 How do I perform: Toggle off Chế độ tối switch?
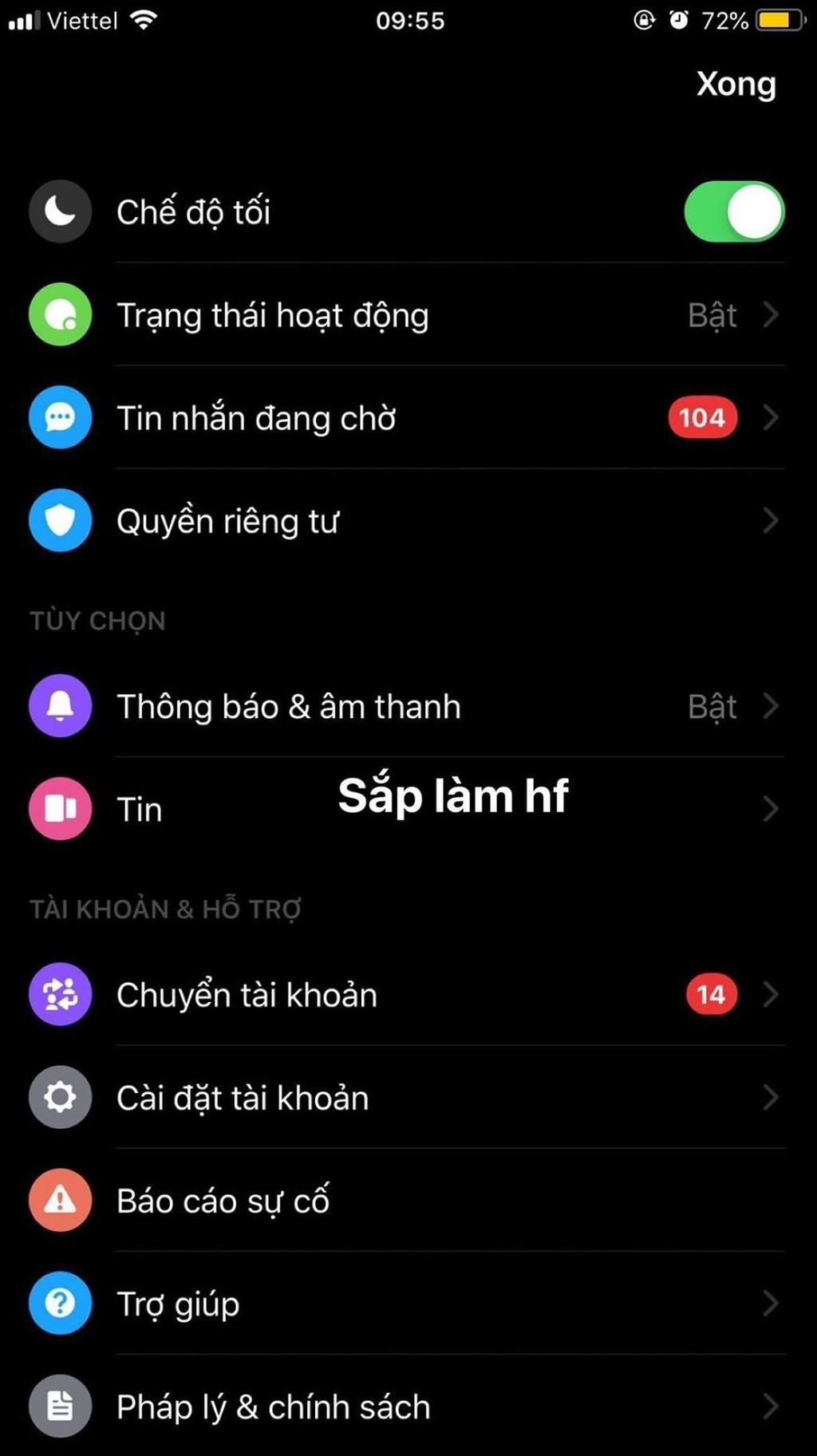tap(734, 211)
